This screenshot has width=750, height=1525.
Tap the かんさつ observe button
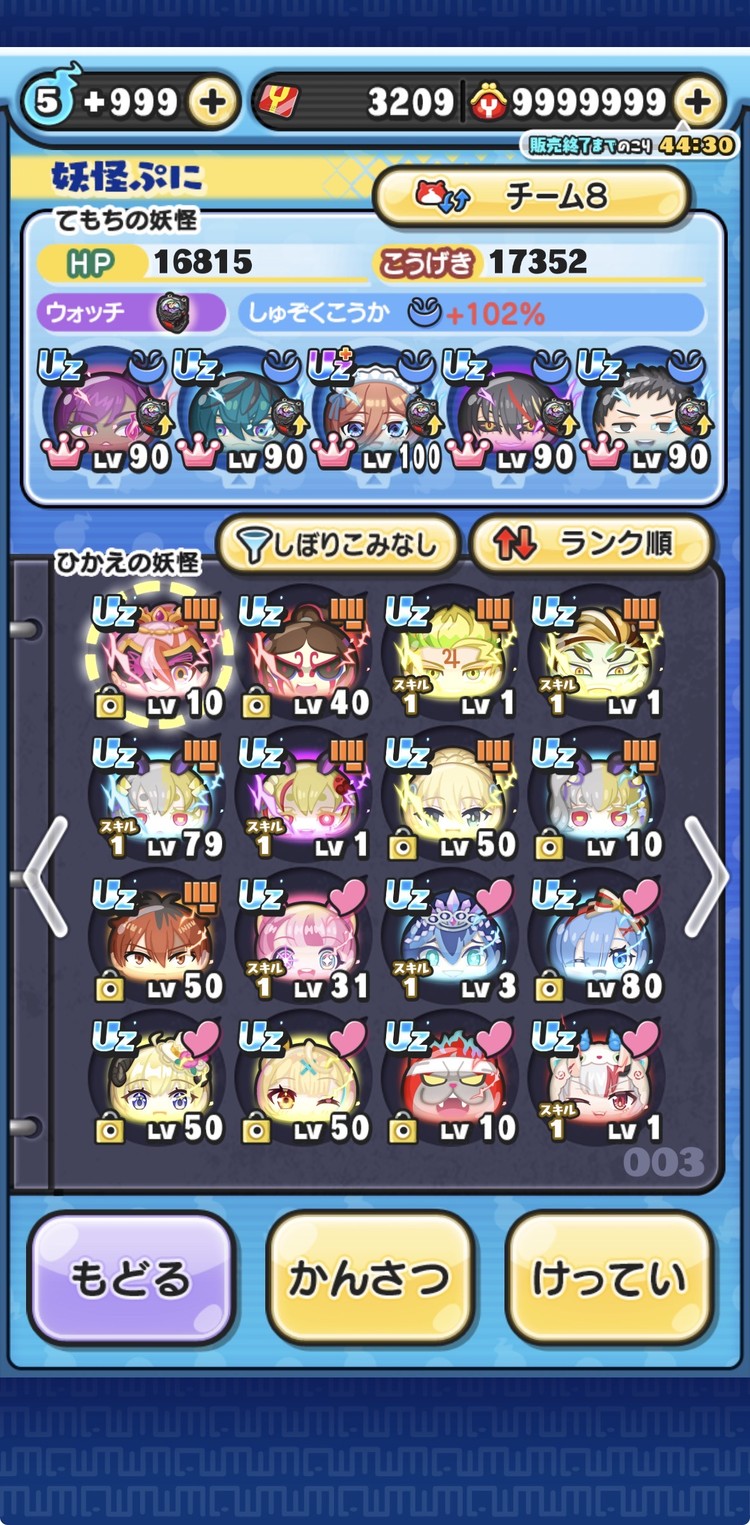coord(370,1278)
